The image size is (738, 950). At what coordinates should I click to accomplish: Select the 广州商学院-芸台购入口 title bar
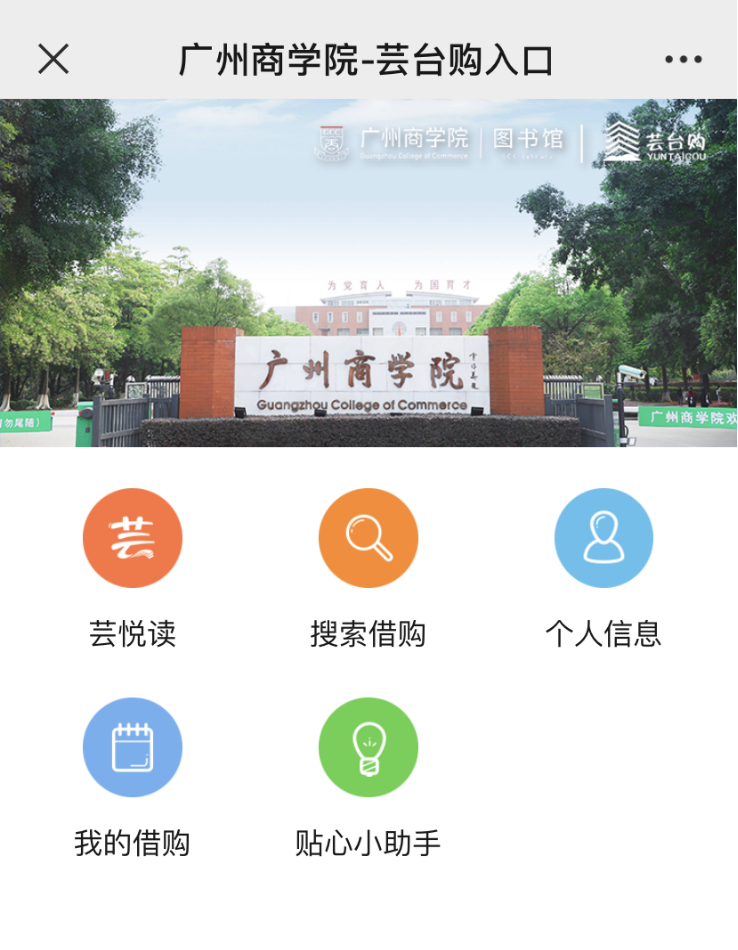coord(369,58)
